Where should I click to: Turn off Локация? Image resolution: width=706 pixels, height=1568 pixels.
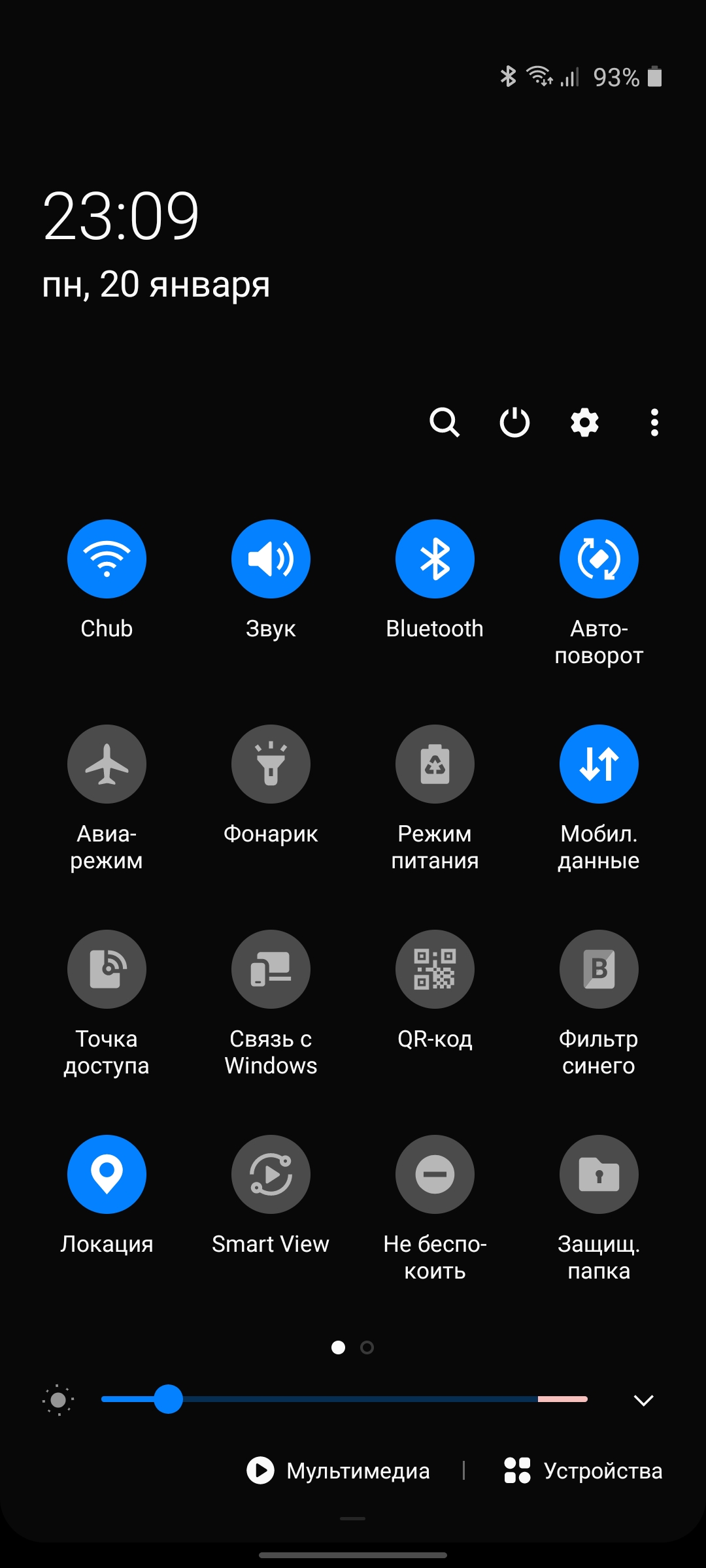tap(107, 1174)
